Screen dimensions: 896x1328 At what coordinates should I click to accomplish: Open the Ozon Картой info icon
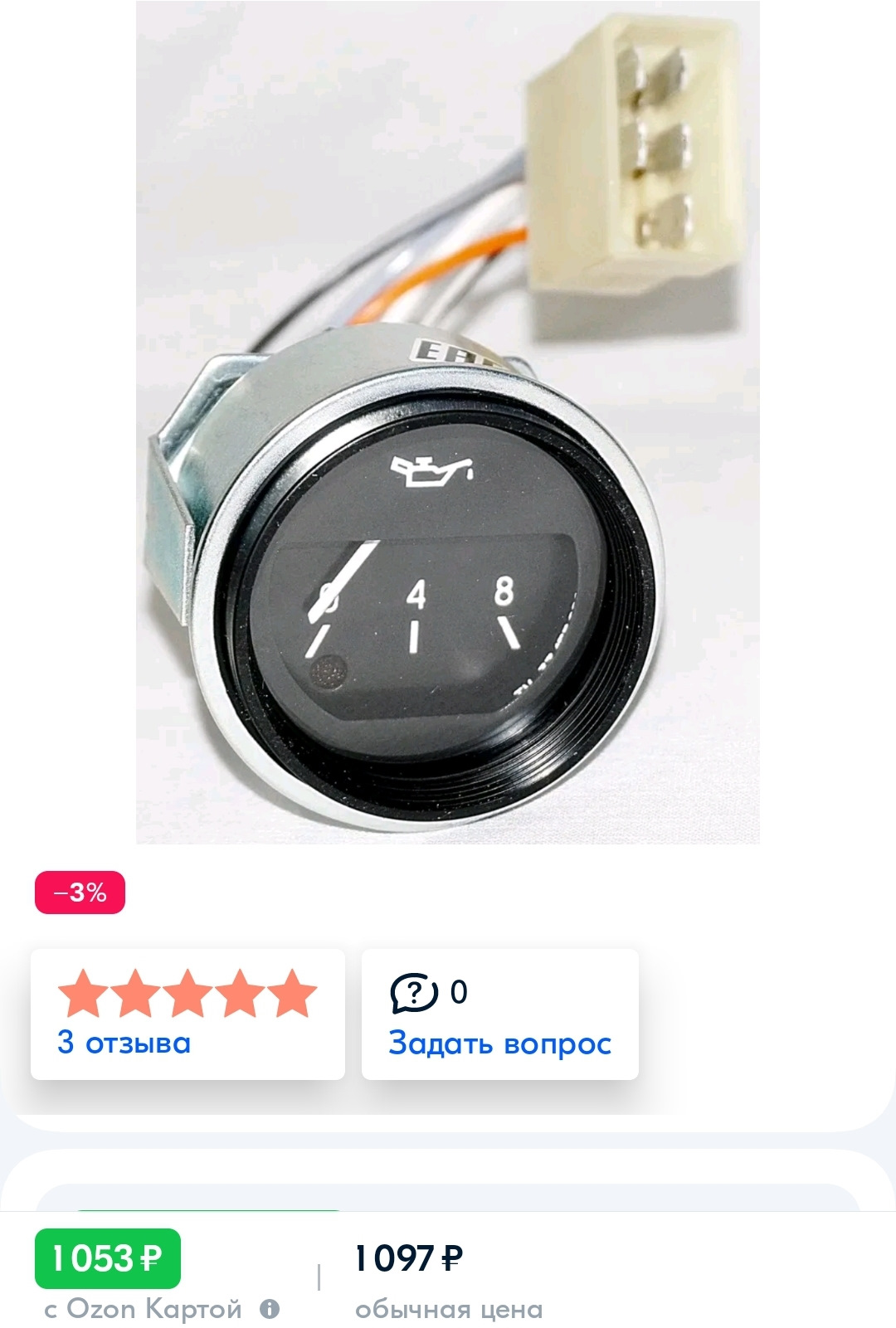click(x=270, y=1310)
